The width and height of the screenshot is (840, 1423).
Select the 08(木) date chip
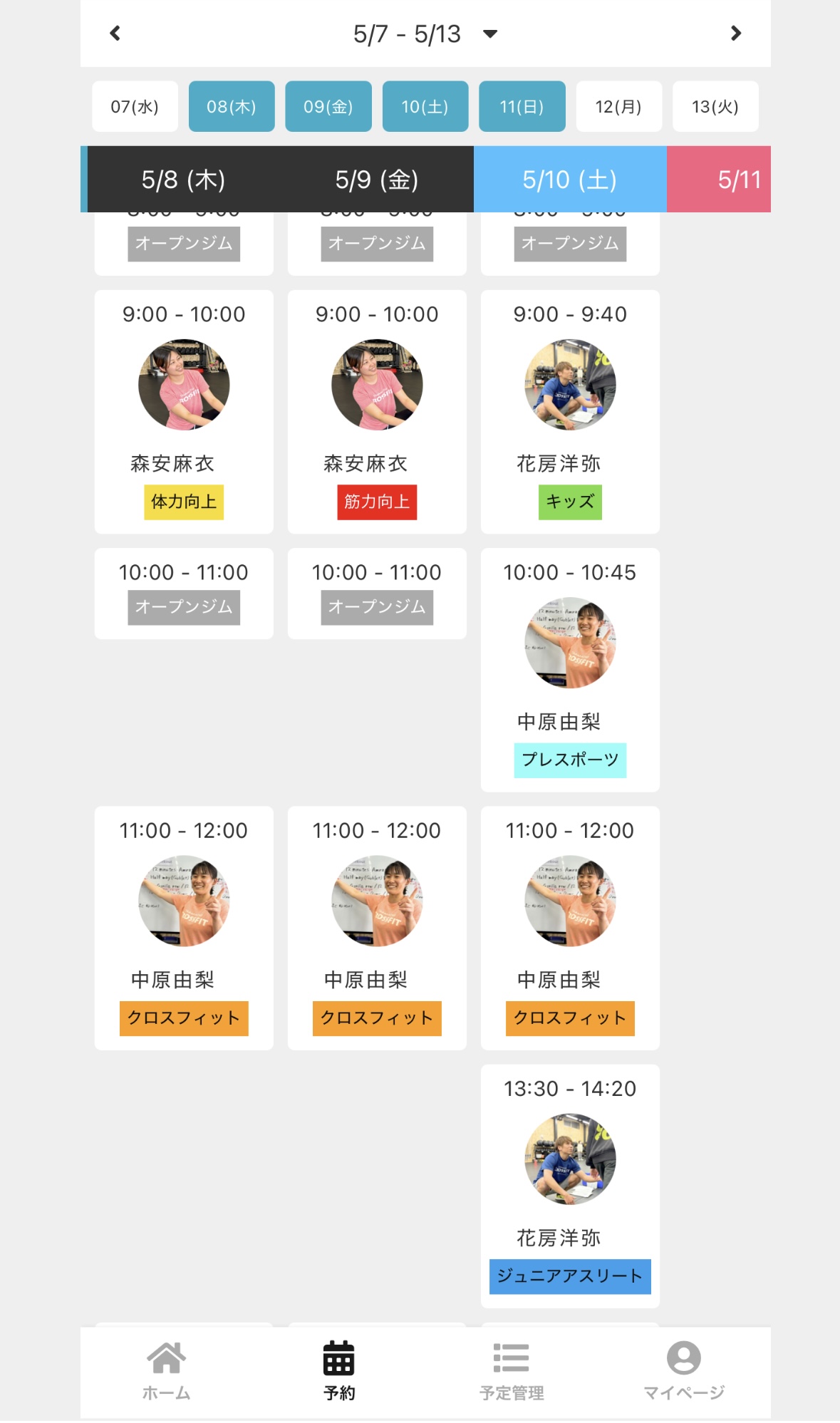[232, 107]
